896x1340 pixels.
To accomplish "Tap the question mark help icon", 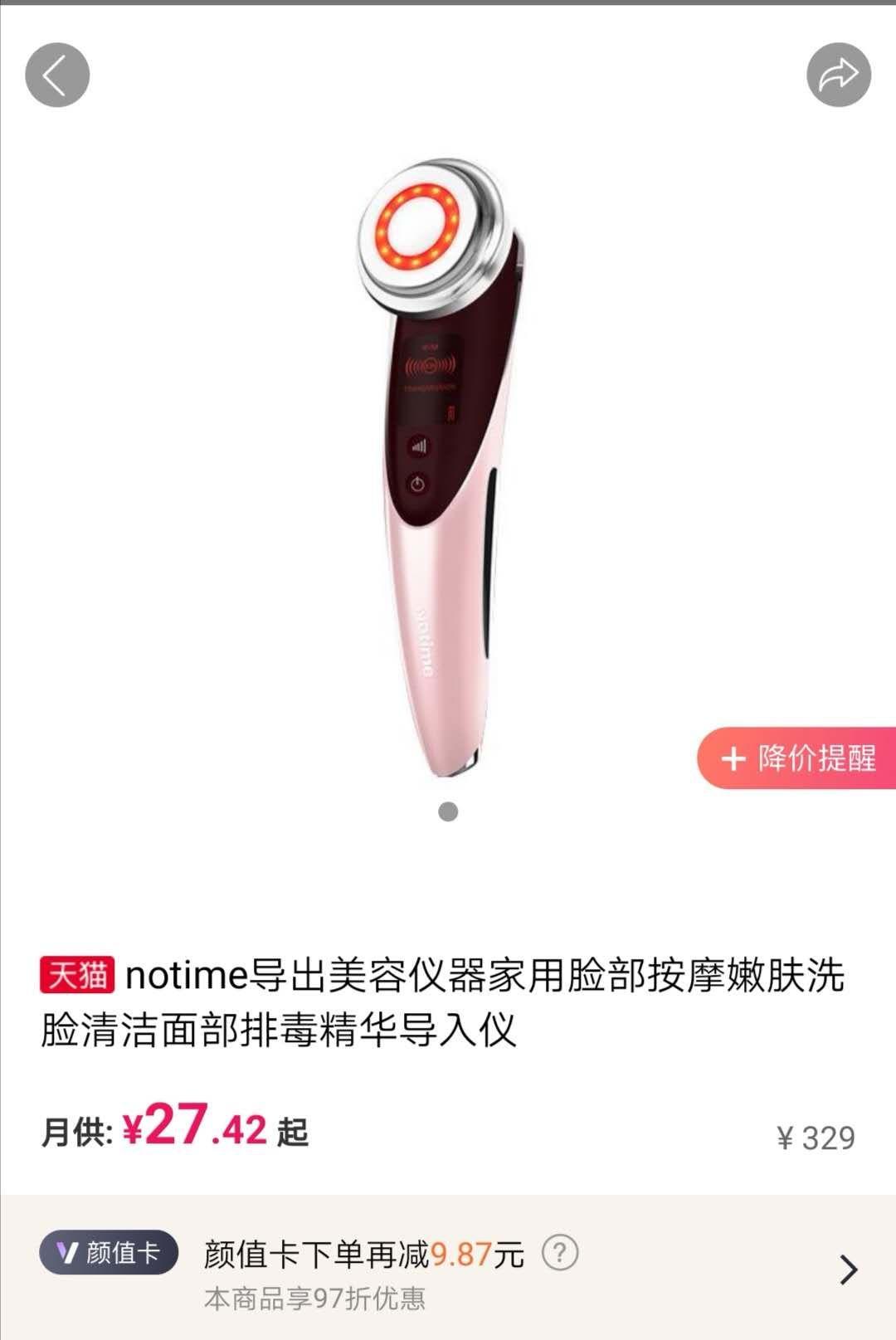I will [x=560, y=1253].
